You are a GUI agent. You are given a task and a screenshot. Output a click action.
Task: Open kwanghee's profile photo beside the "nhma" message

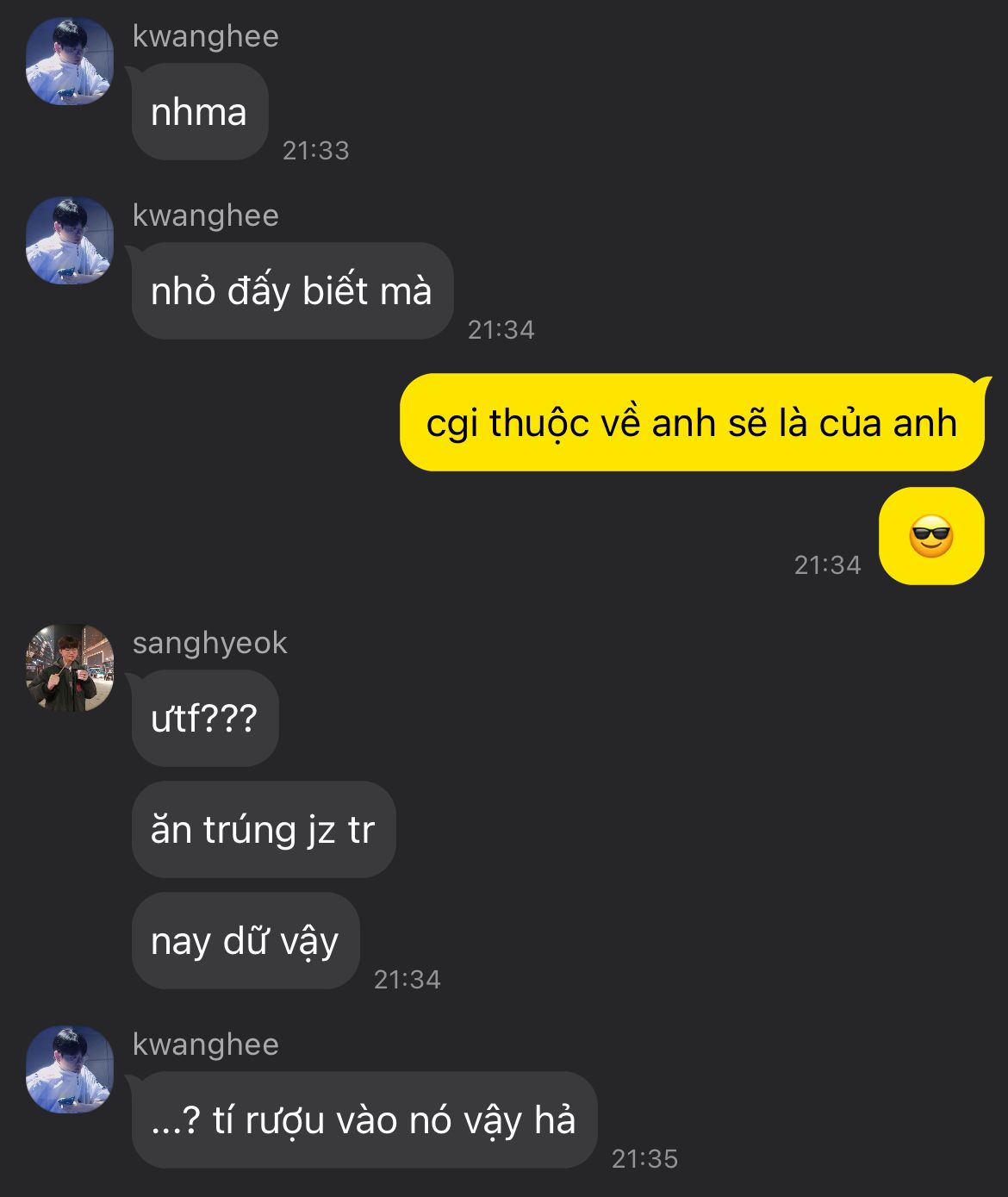coord(70,62)
